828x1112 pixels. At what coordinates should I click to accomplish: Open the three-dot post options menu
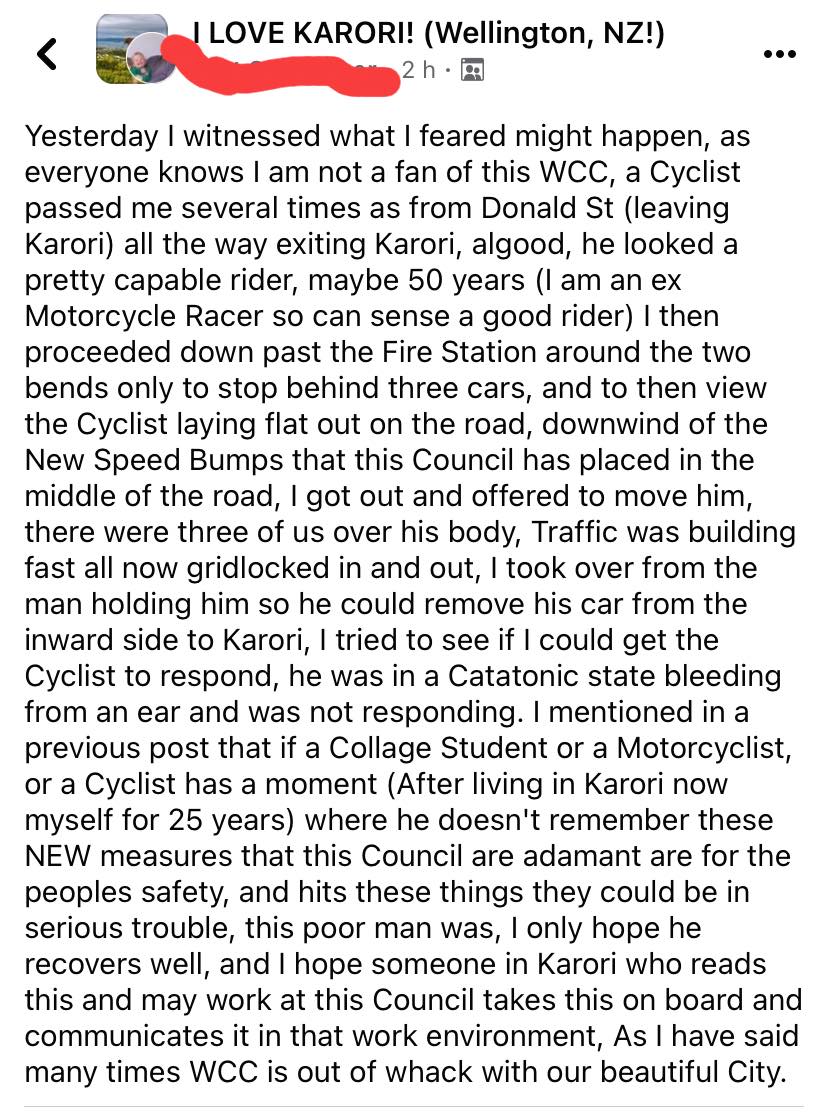[781, 54]
